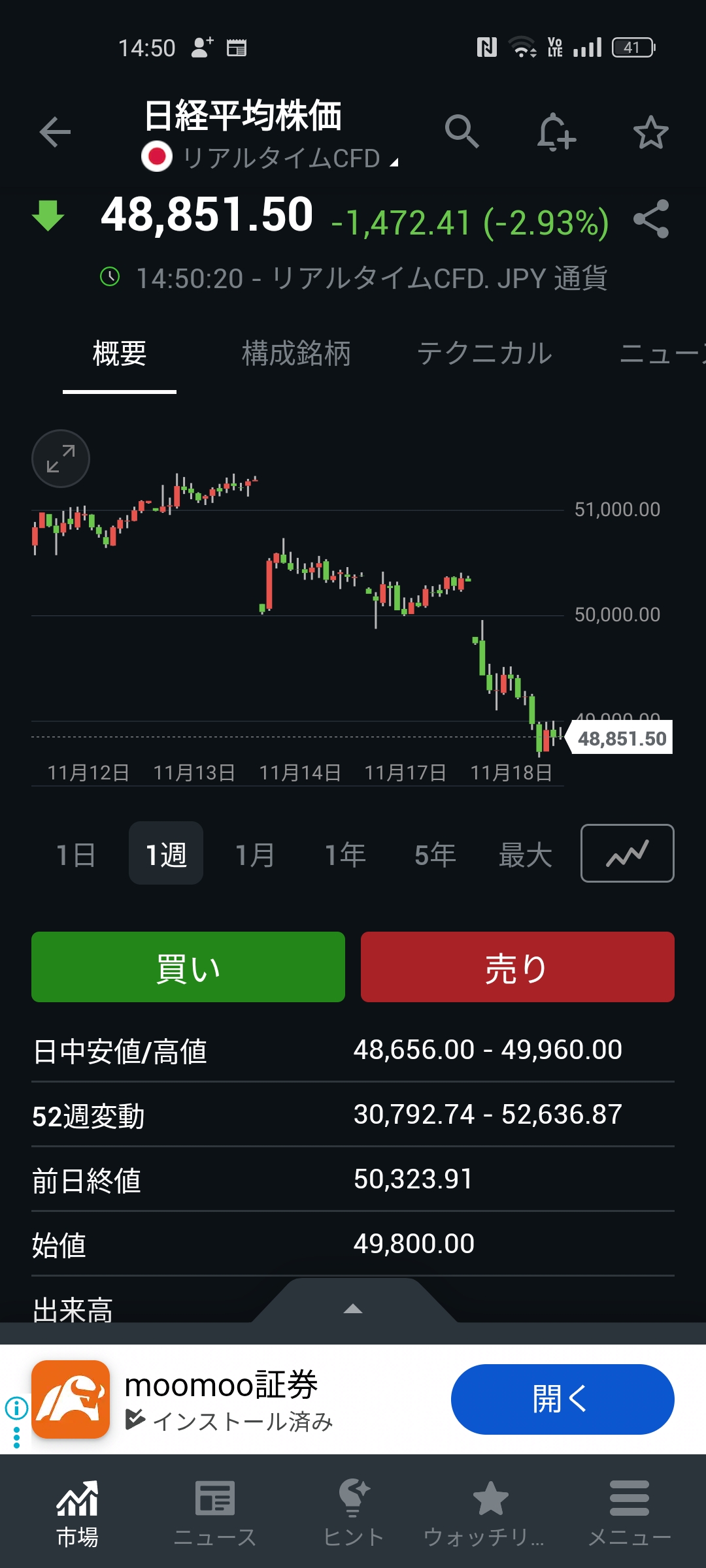Select the 1月 chart range
The height and width of the screenshot is (1568, 706).
[x=255, y=854]
